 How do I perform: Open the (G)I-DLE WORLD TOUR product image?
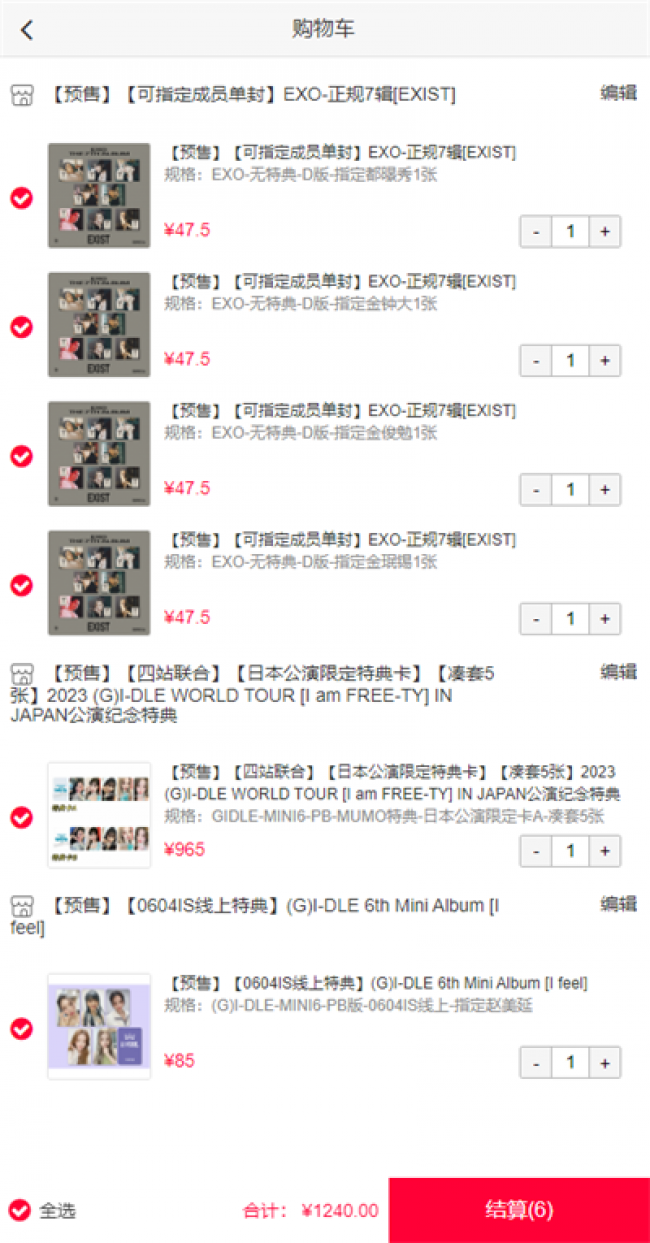(99, 815)
